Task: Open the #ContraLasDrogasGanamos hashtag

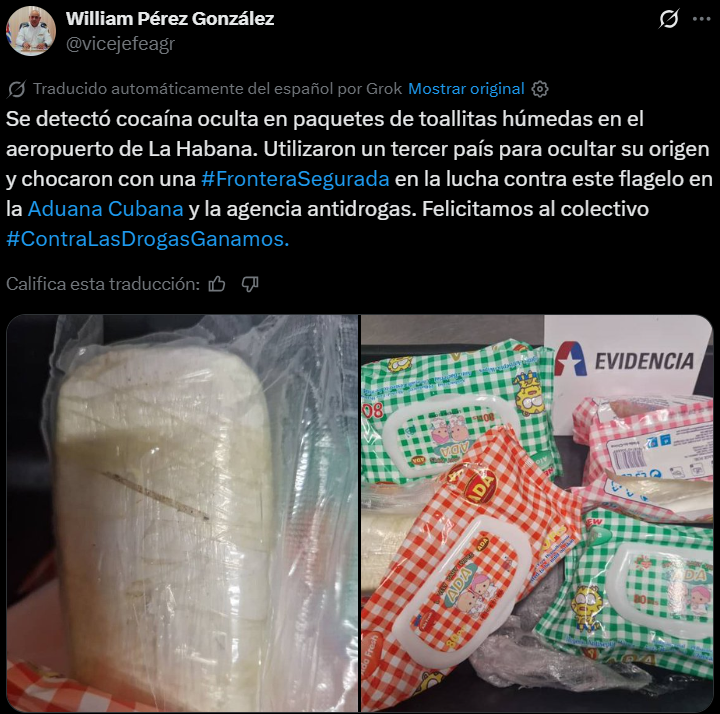Action: click(147, 240)
